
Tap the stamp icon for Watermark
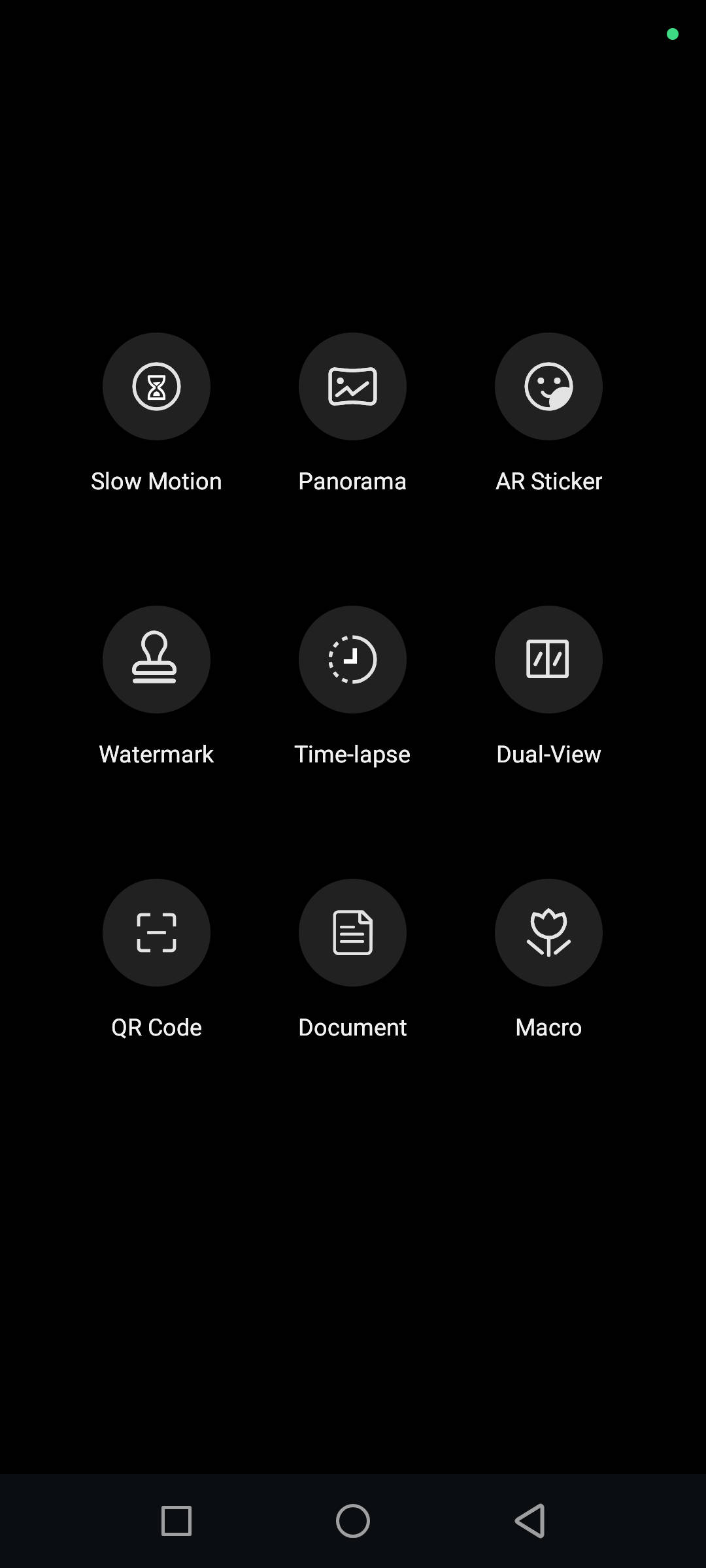coord(157,659)
